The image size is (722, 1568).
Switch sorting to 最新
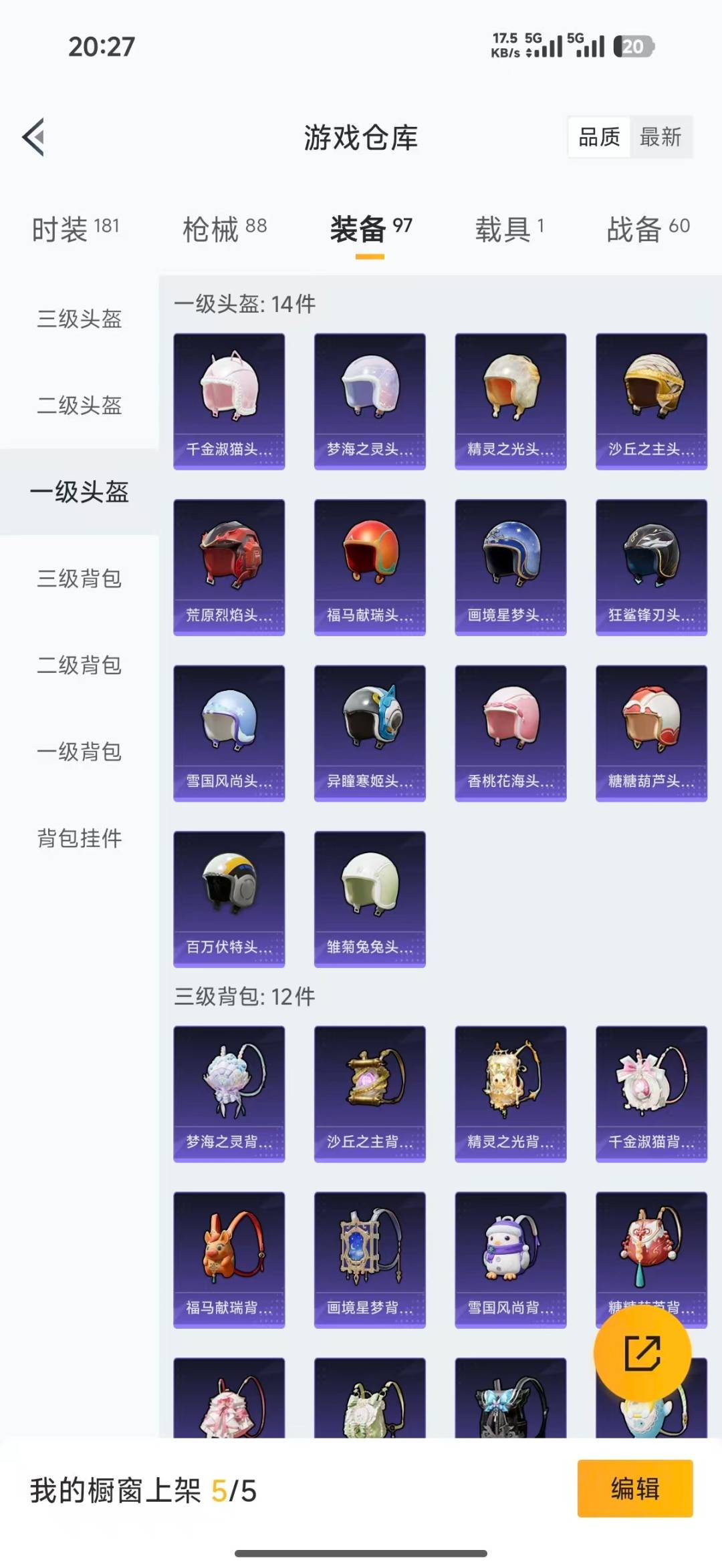(x=661, y=138)
